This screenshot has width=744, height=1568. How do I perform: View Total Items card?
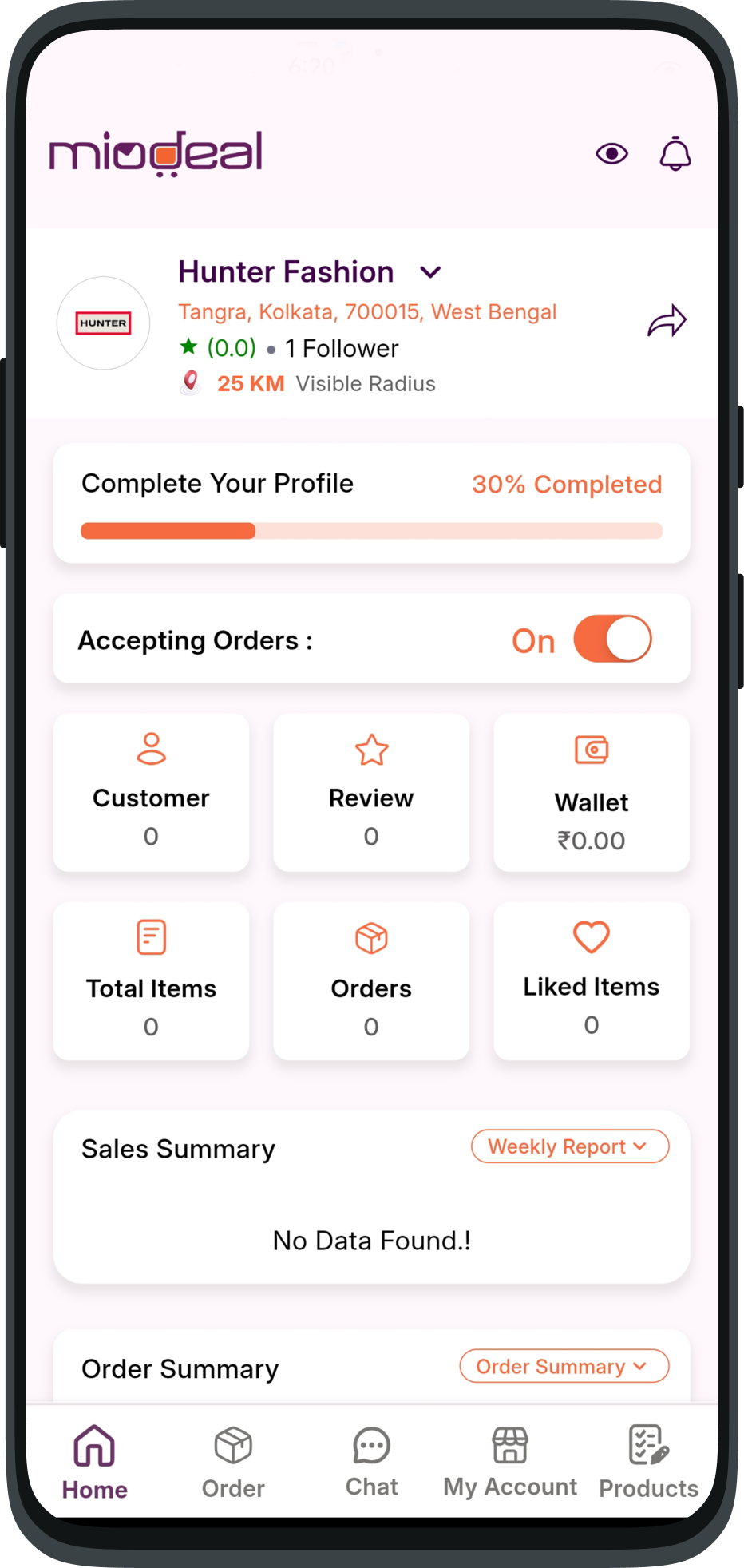pyautogui.click(x=151, y=981)
